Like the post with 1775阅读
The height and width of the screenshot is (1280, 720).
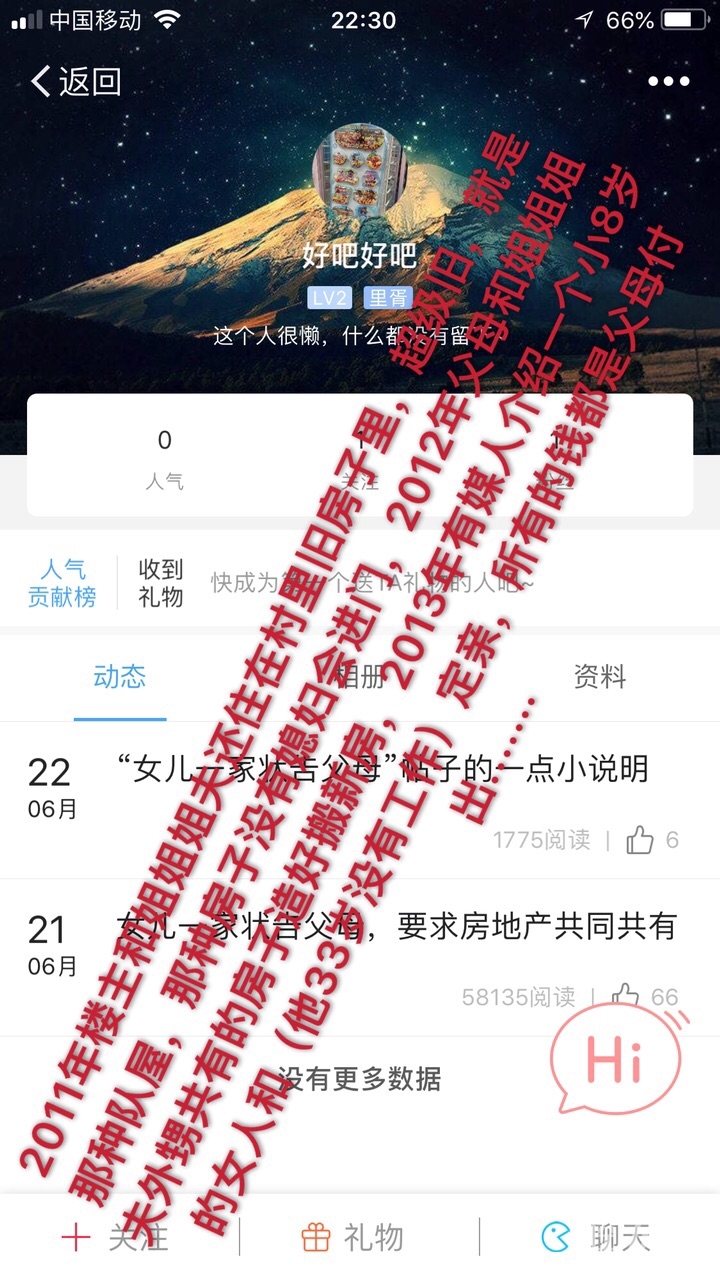click(641, 840)
